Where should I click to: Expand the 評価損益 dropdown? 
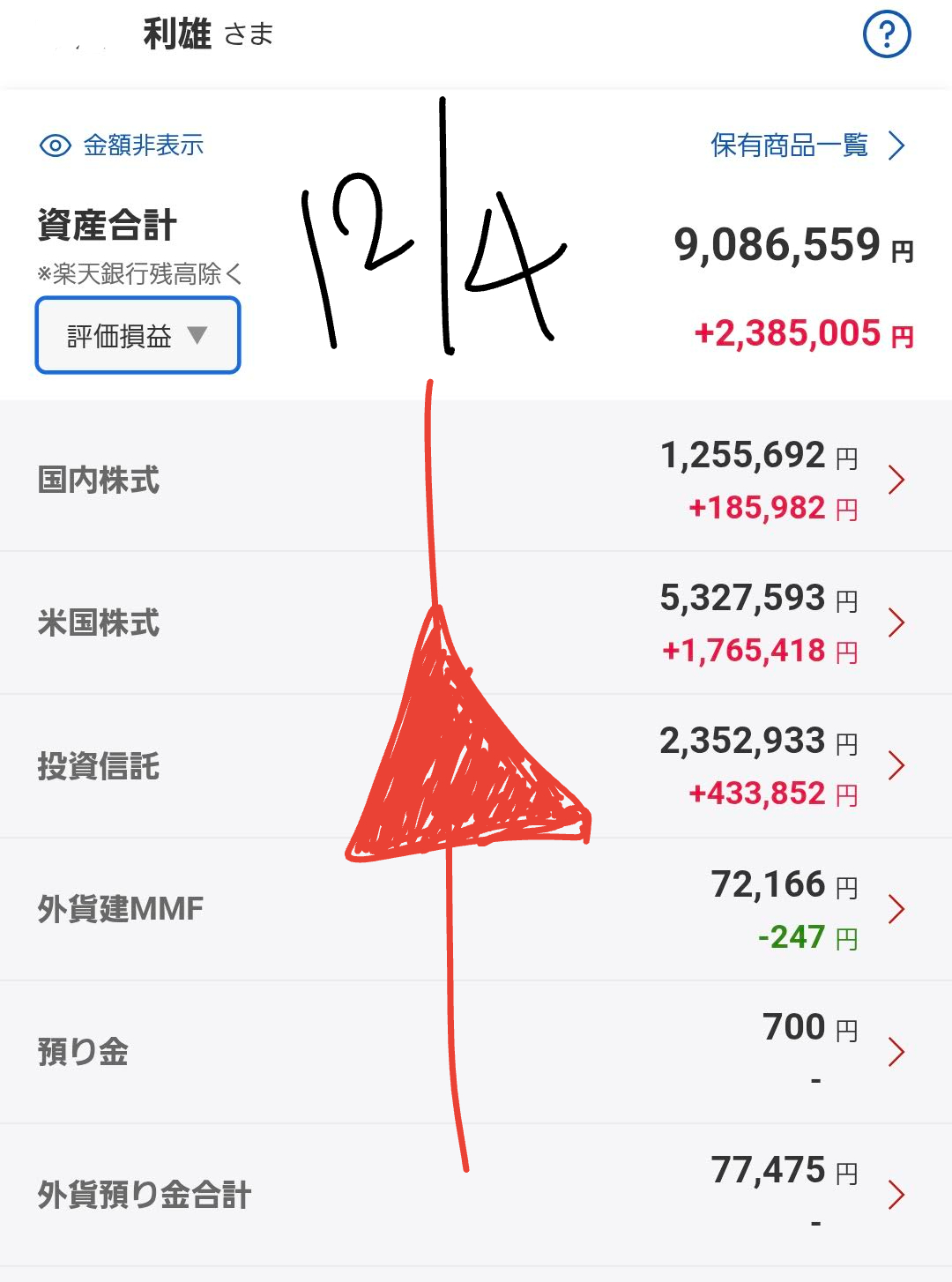[138, 336]
